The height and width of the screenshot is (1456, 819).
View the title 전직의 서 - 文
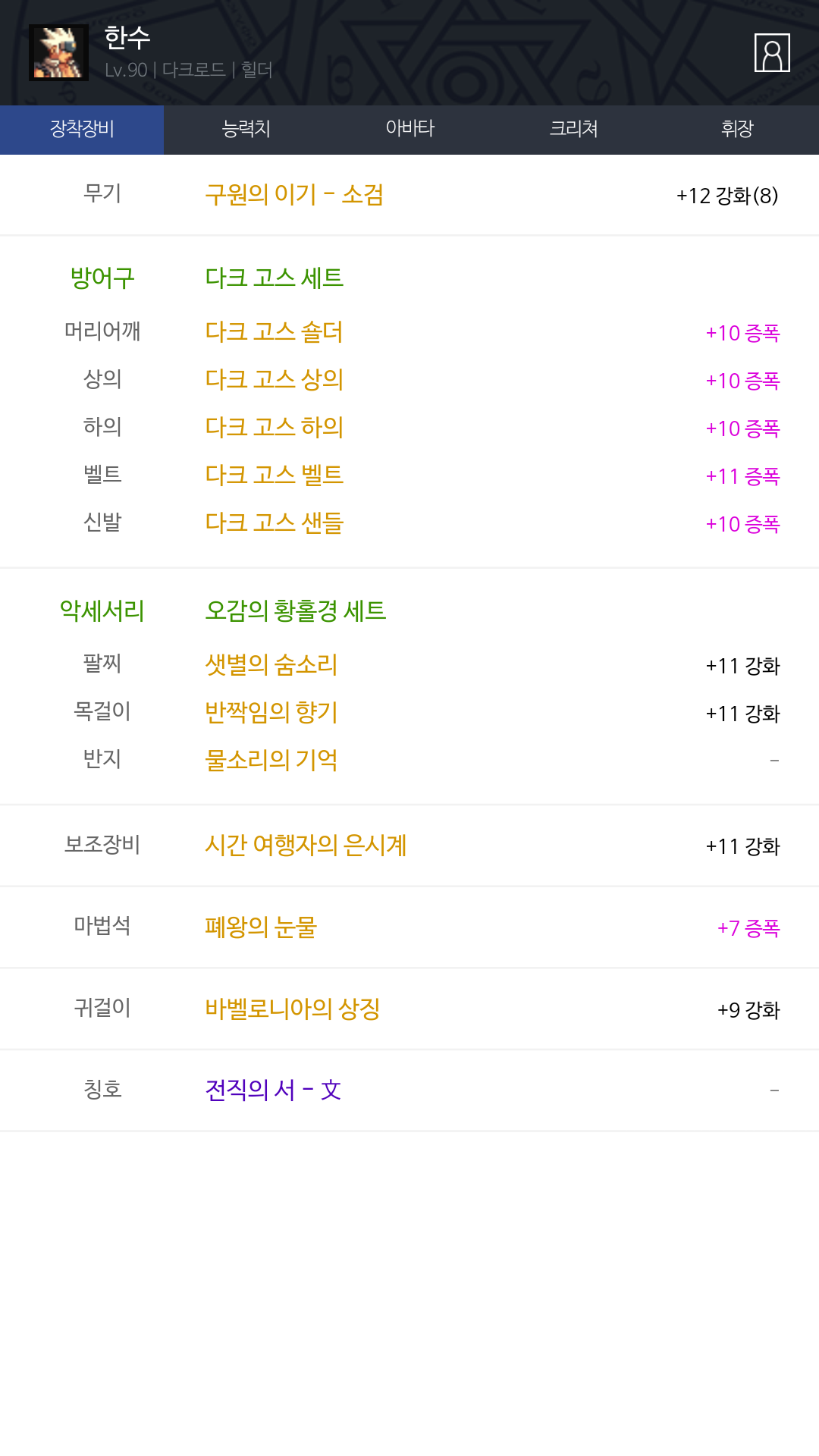pyautogui.click(x=273, y=1090)
